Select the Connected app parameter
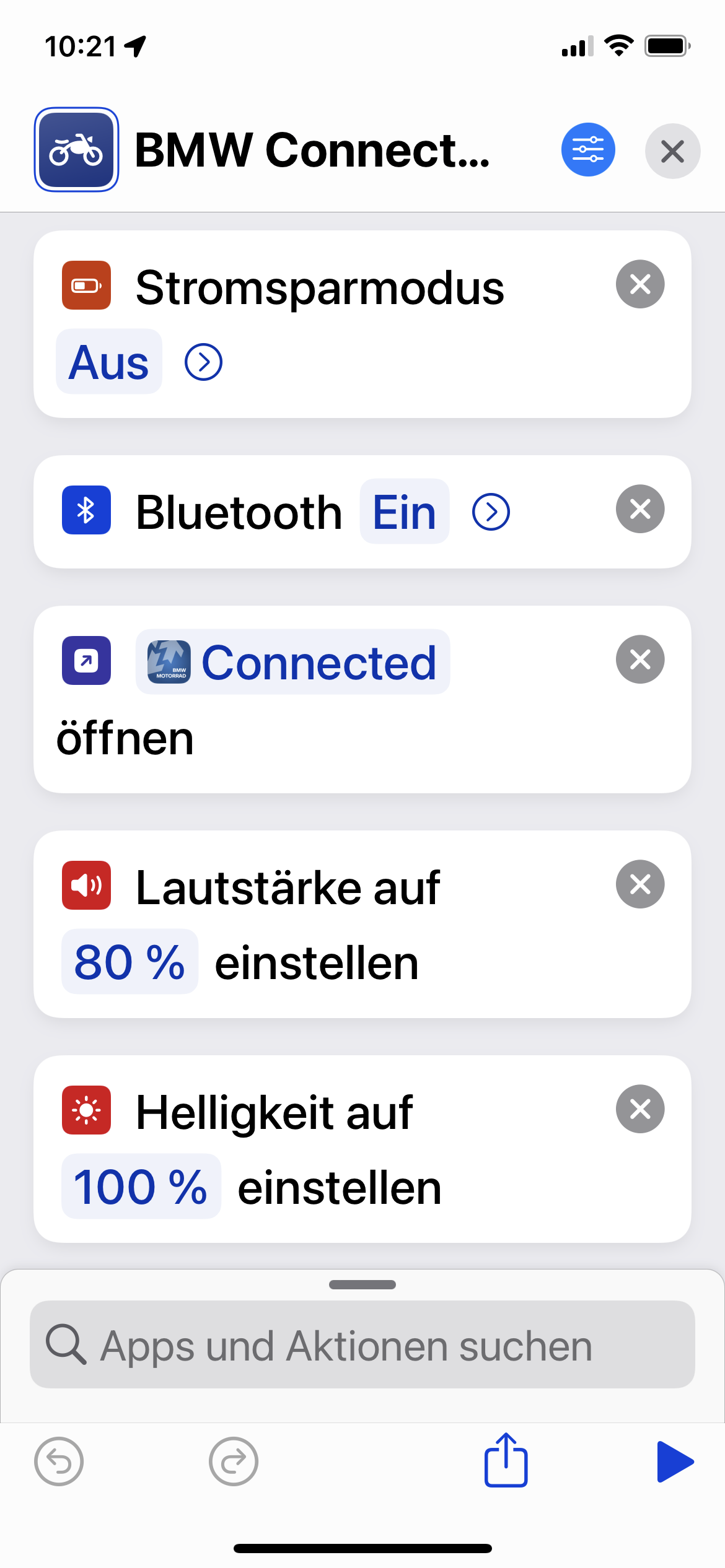 [x=293, y=662]
